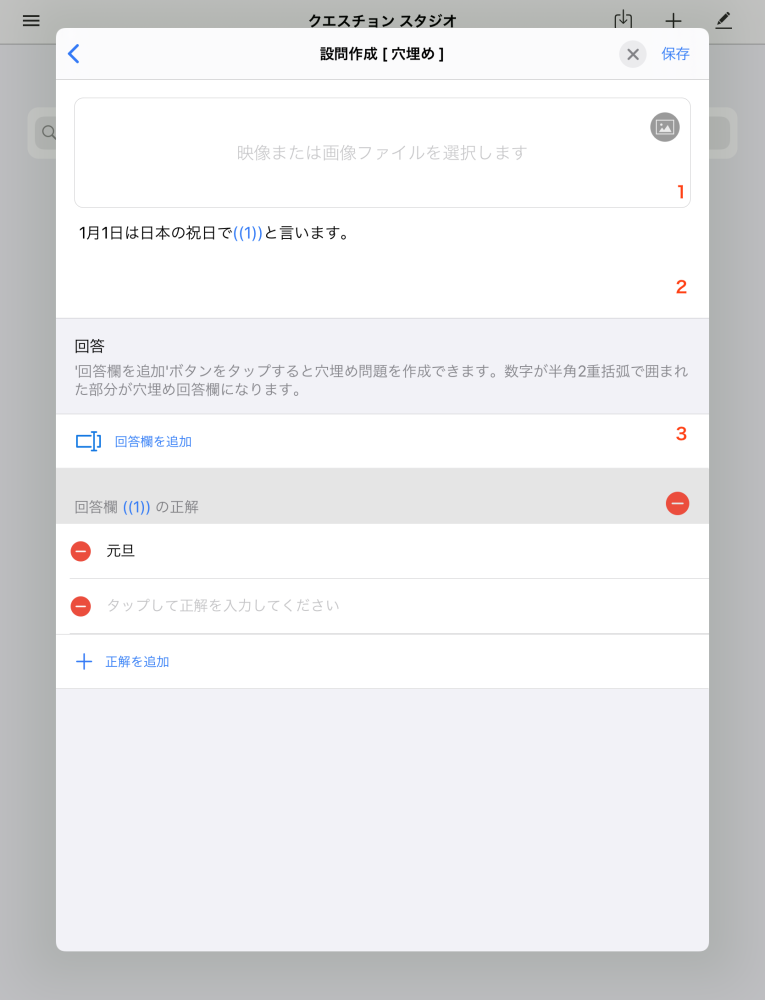The image size is (765, 1000).
Task: Enter an answer in タップして正解を入力してください
Action: pyautogui.click(x=400, y=606)
